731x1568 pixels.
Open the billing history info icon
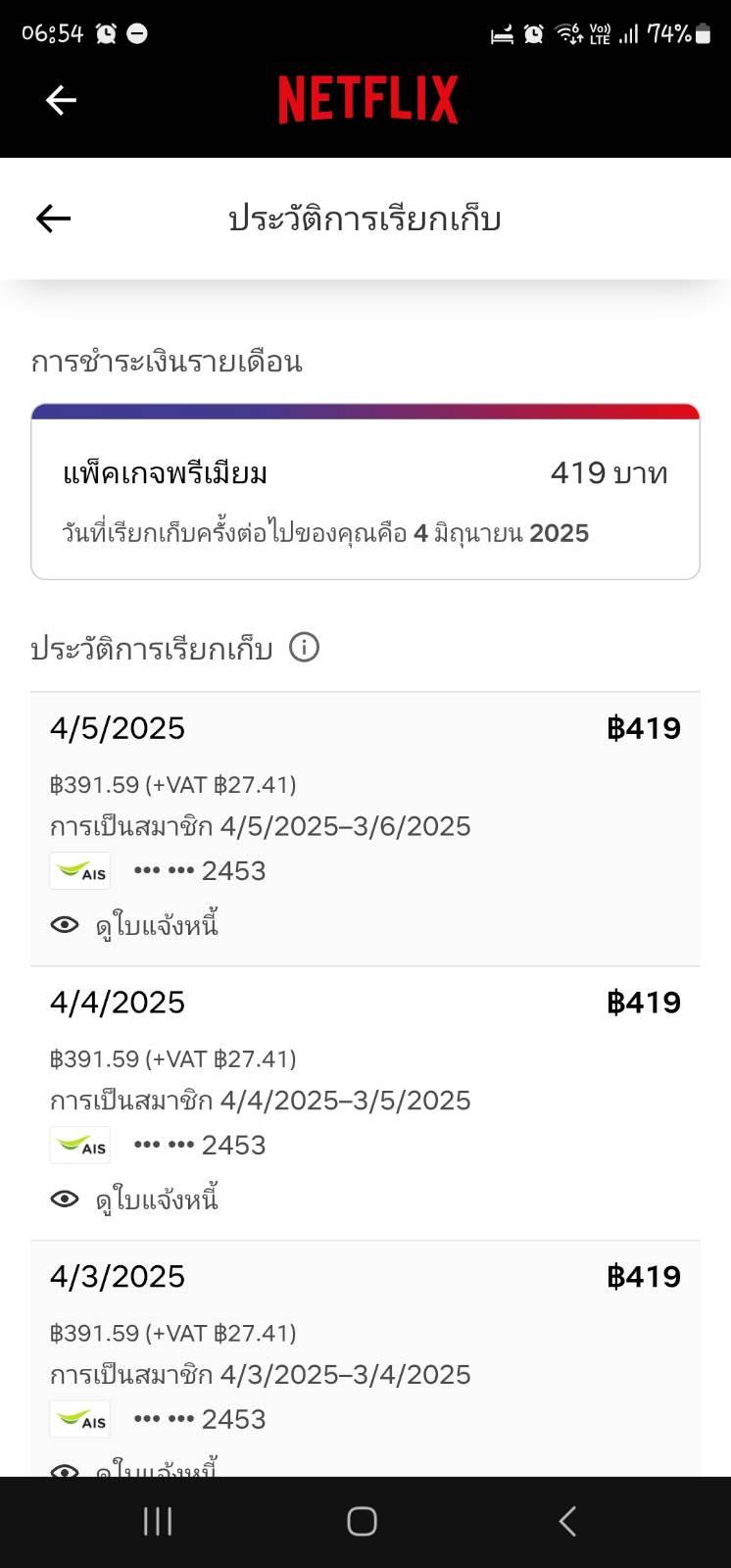304,648
